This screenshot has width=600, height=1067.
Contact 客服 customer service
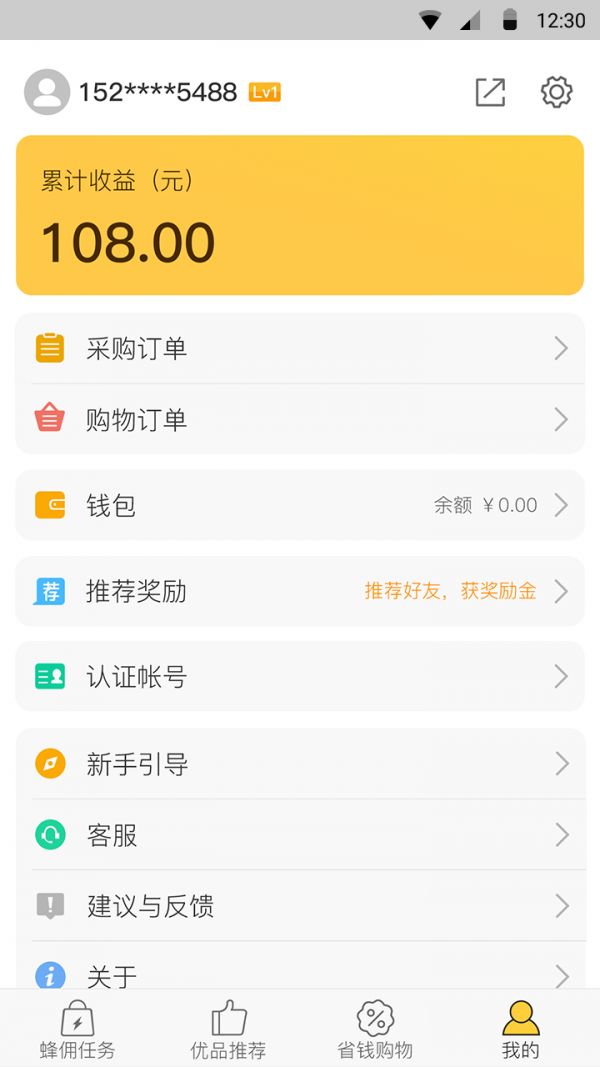pos(300,835)
